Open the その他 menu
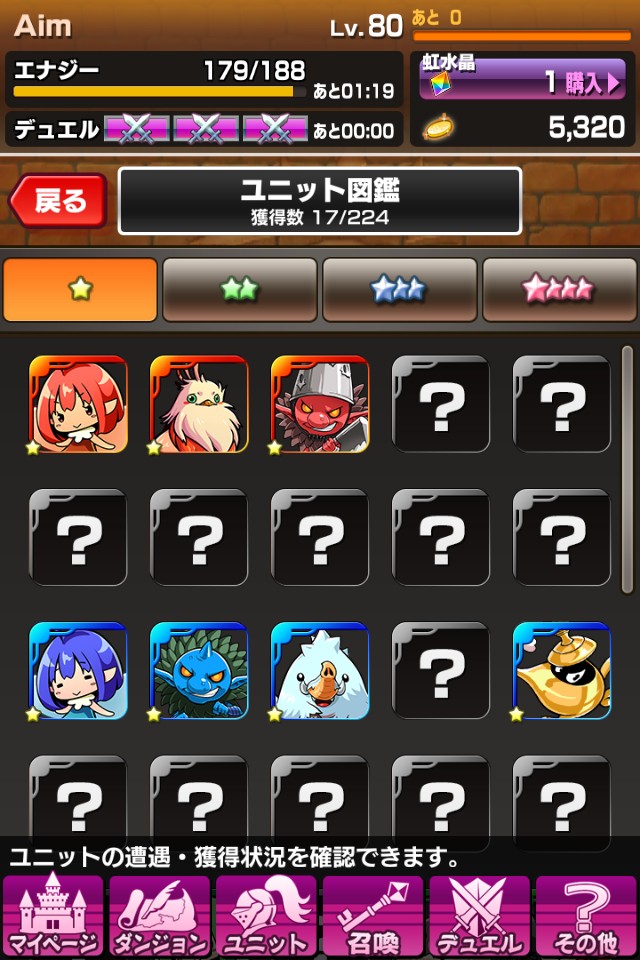Image resolution: width=640 pixels, height=960 pixels. click(x=586, y=916)
